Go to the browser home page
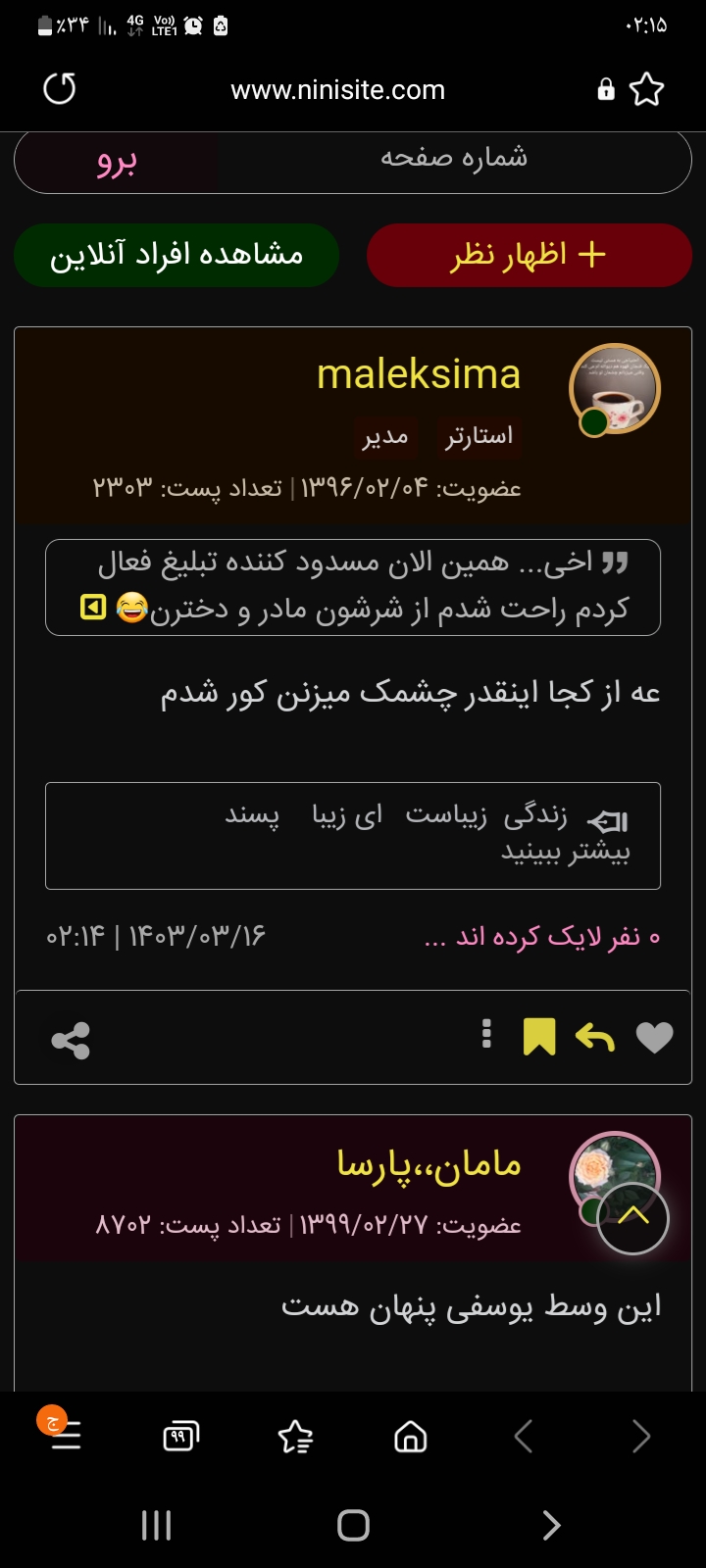The width and height of the screenshot is (706, 1568). click(410, 1438)
